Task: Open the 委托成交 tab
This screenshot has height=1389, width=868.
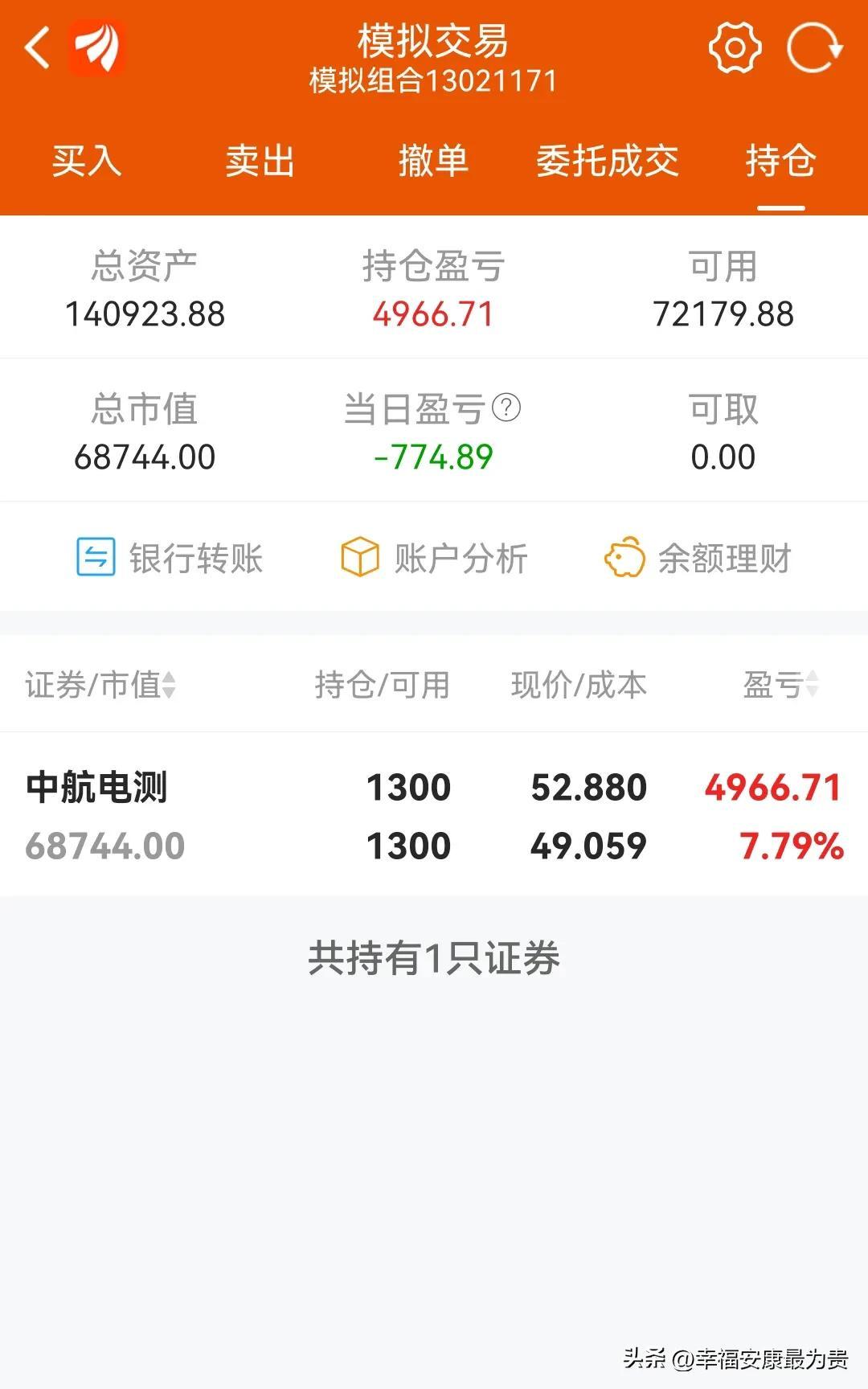Action: tap(608, 161)
